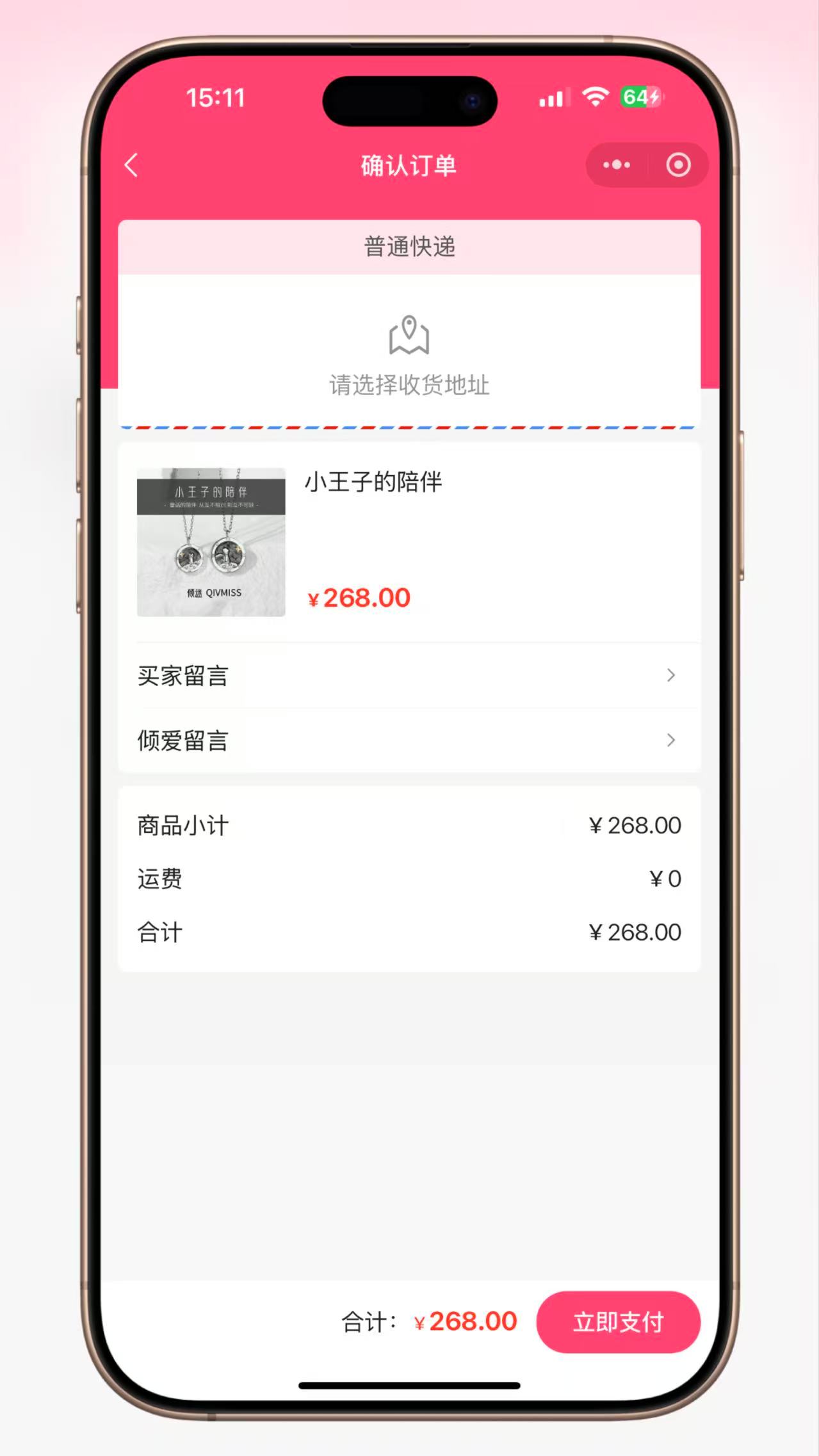Screen dimensions: 819x1456
Task: Open the mini program three-dot menu
Action: point(617,165)
